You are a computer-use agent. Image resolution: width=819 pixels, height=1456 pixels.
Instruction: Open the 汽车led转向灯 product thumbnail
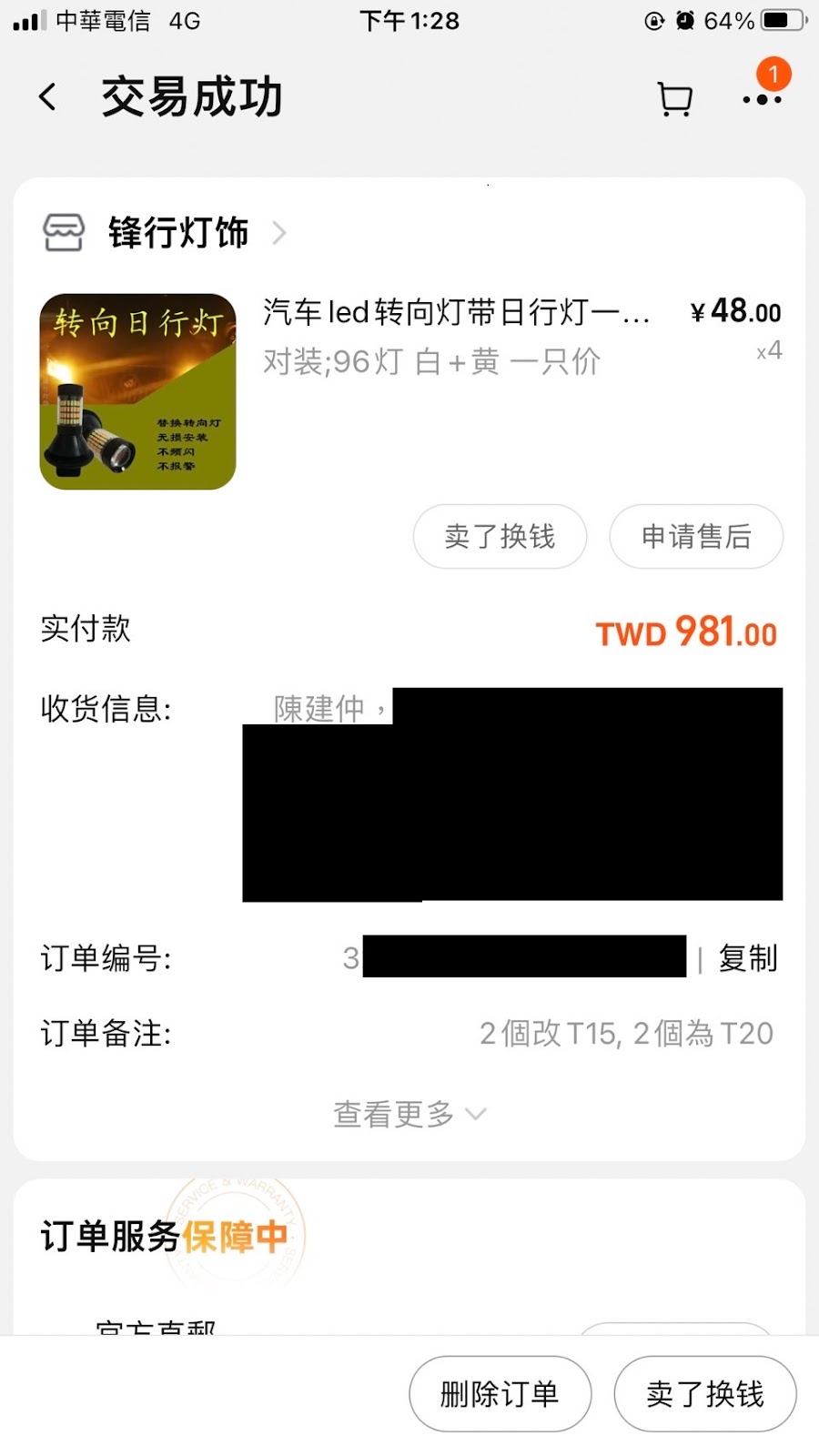[x=138, y=391]
